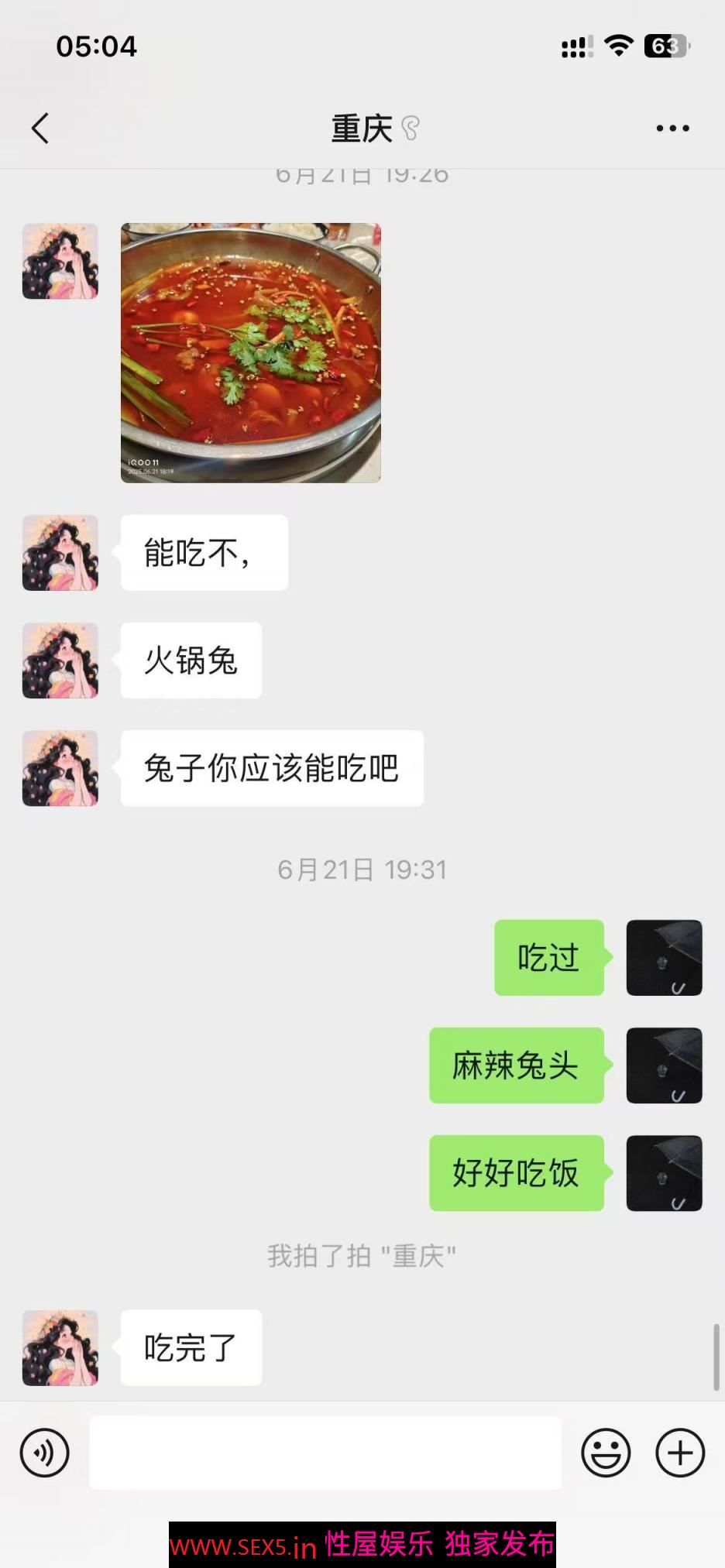Tap the message text field
725x1568 pixels.
325,1453
